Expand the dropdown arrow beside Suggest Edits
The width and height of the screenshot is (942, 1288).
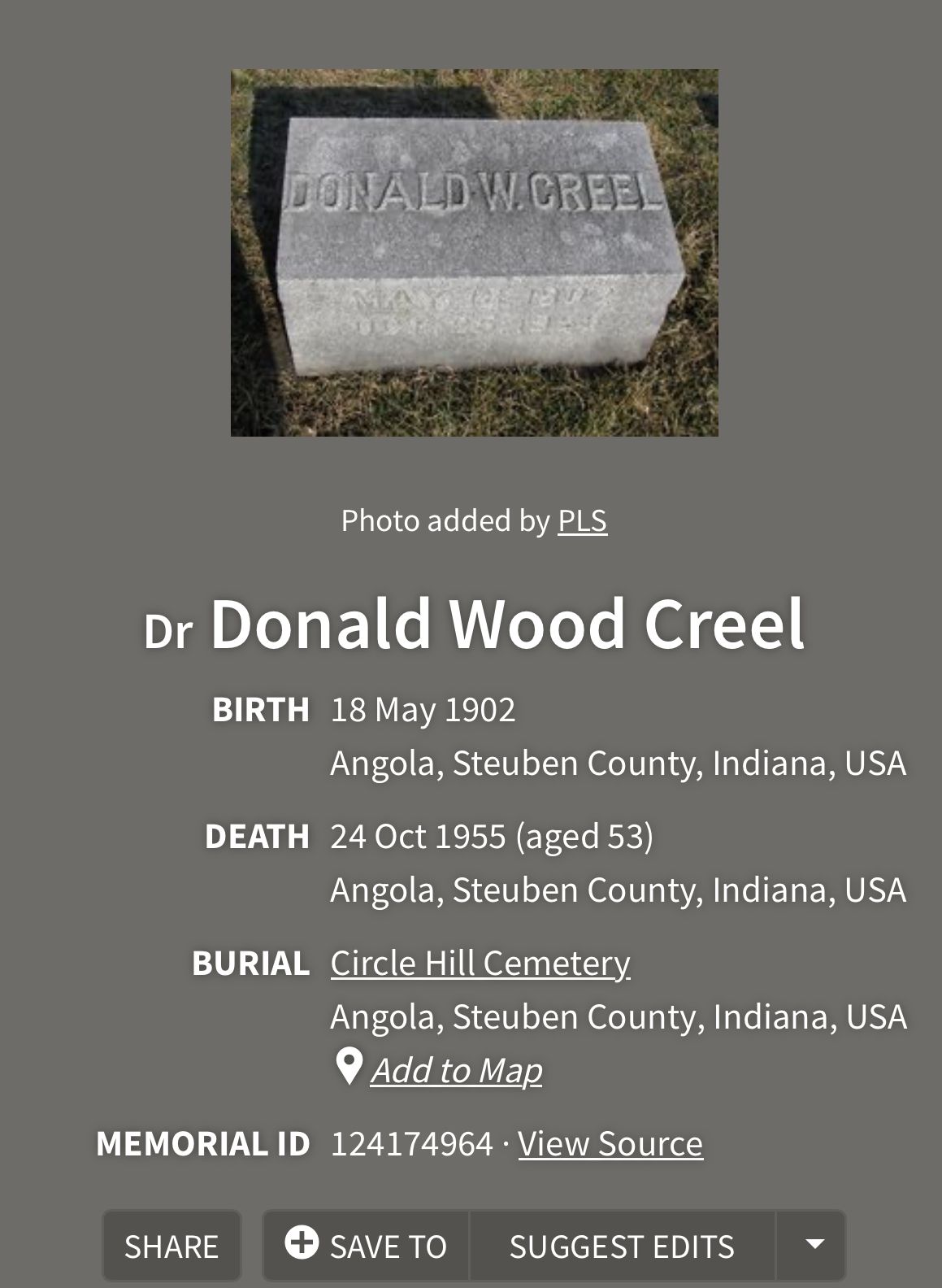click(813, 1246)
